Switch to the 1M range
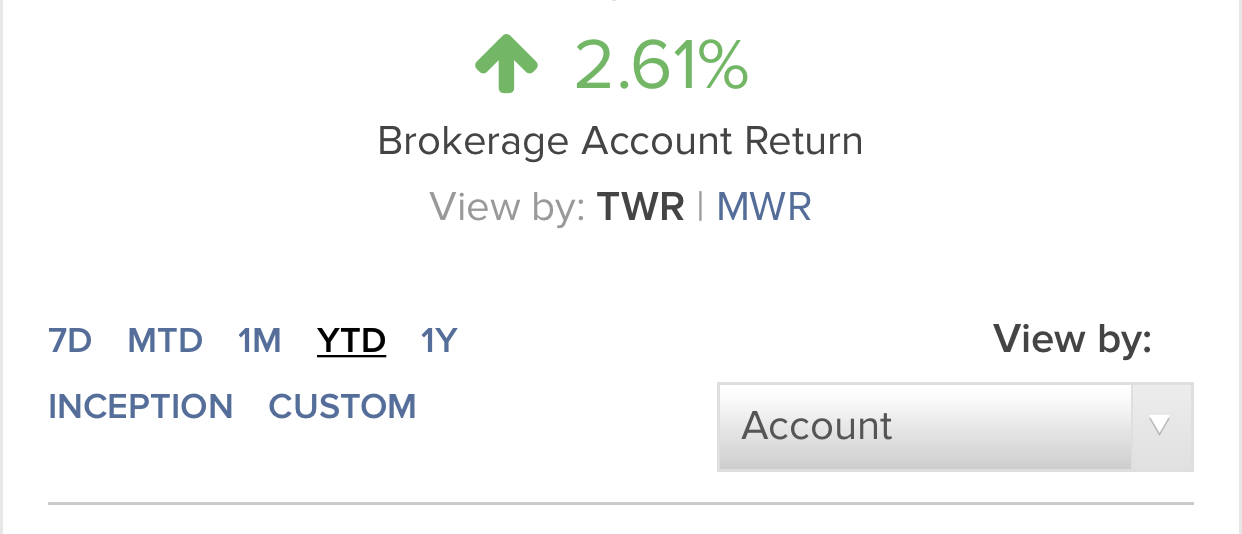 pos(260,342)
